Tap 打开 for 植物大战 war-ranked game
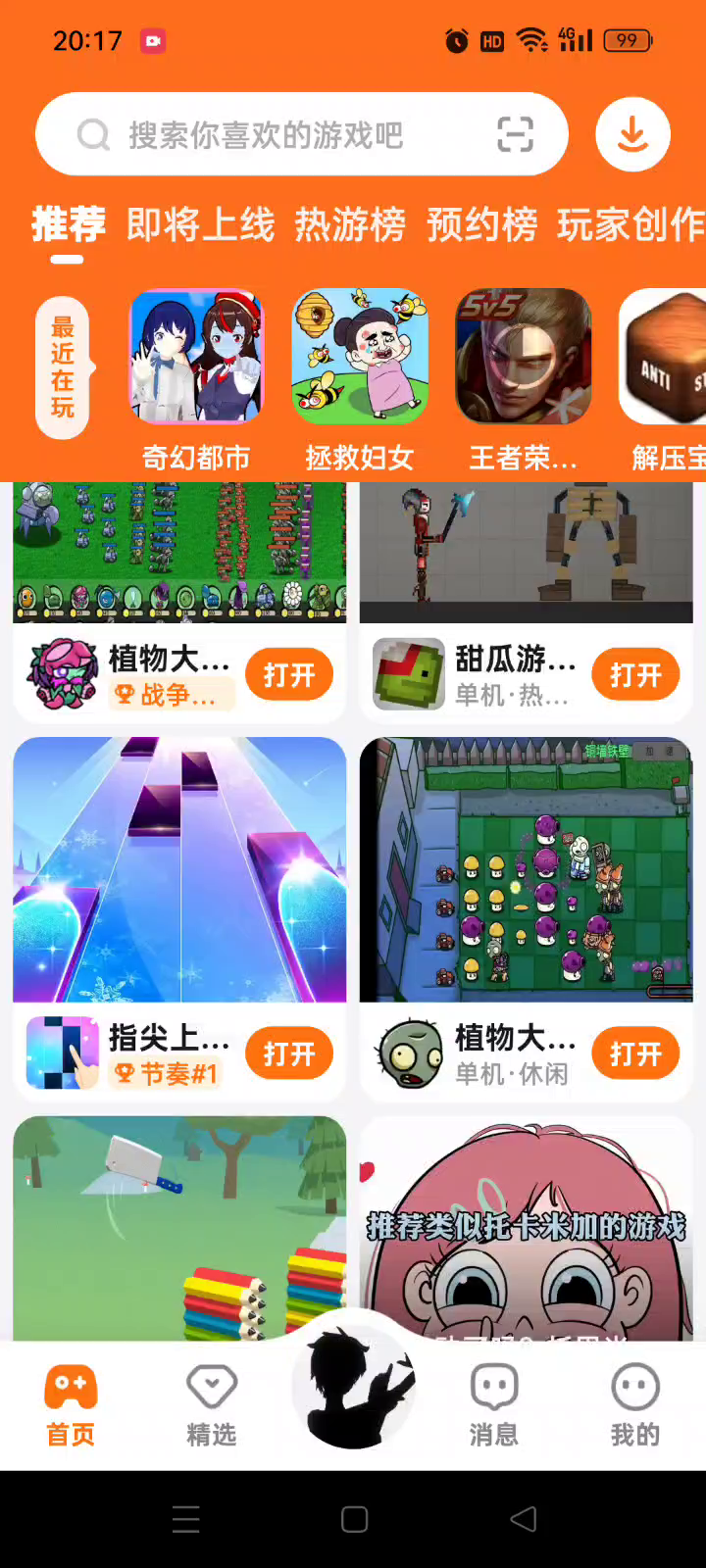The image size is (706, 1568). 289,674
